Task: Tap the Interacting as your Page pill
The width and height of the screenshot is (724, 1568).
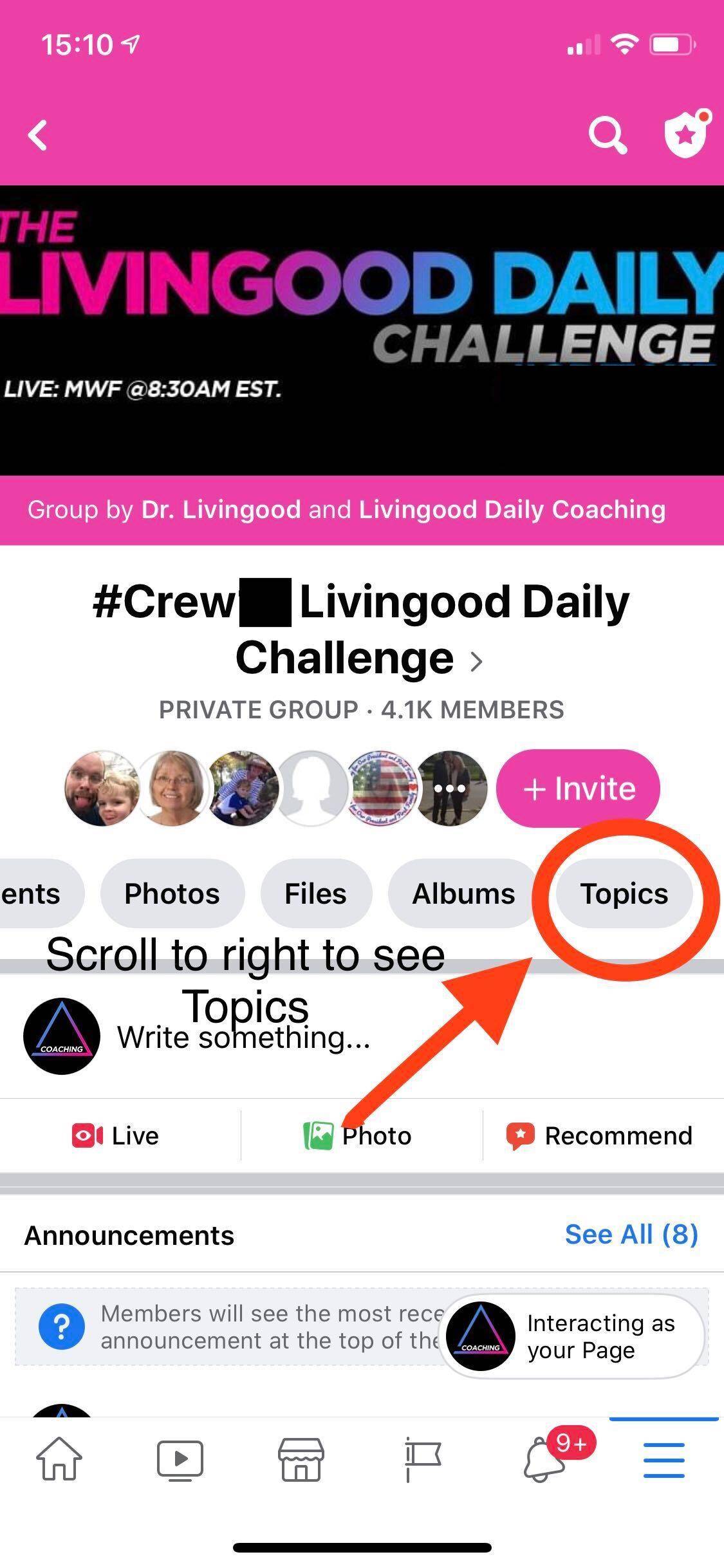Action: tap(571, 1336)
